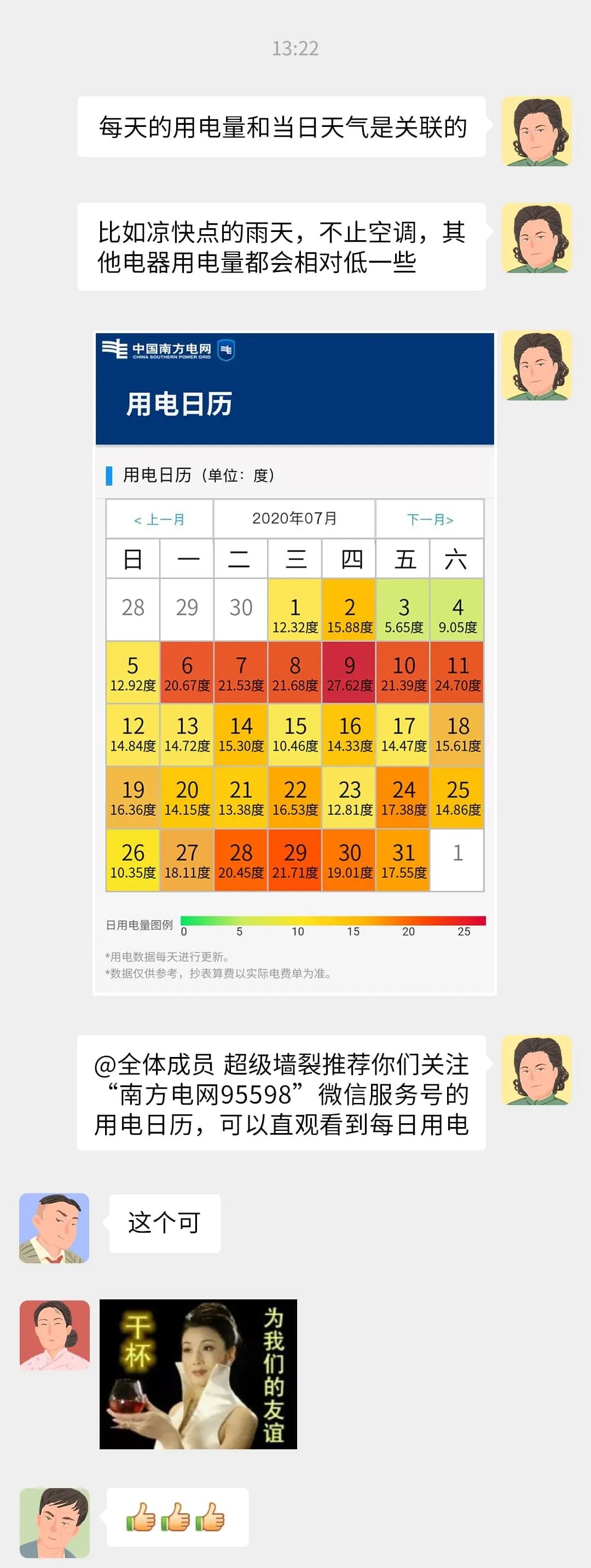Image resolution: width=591 pixels, height=1568 pixels.
Task: Tap sender avatar beside 每天的用电量 message
Action: coord(536,131)
